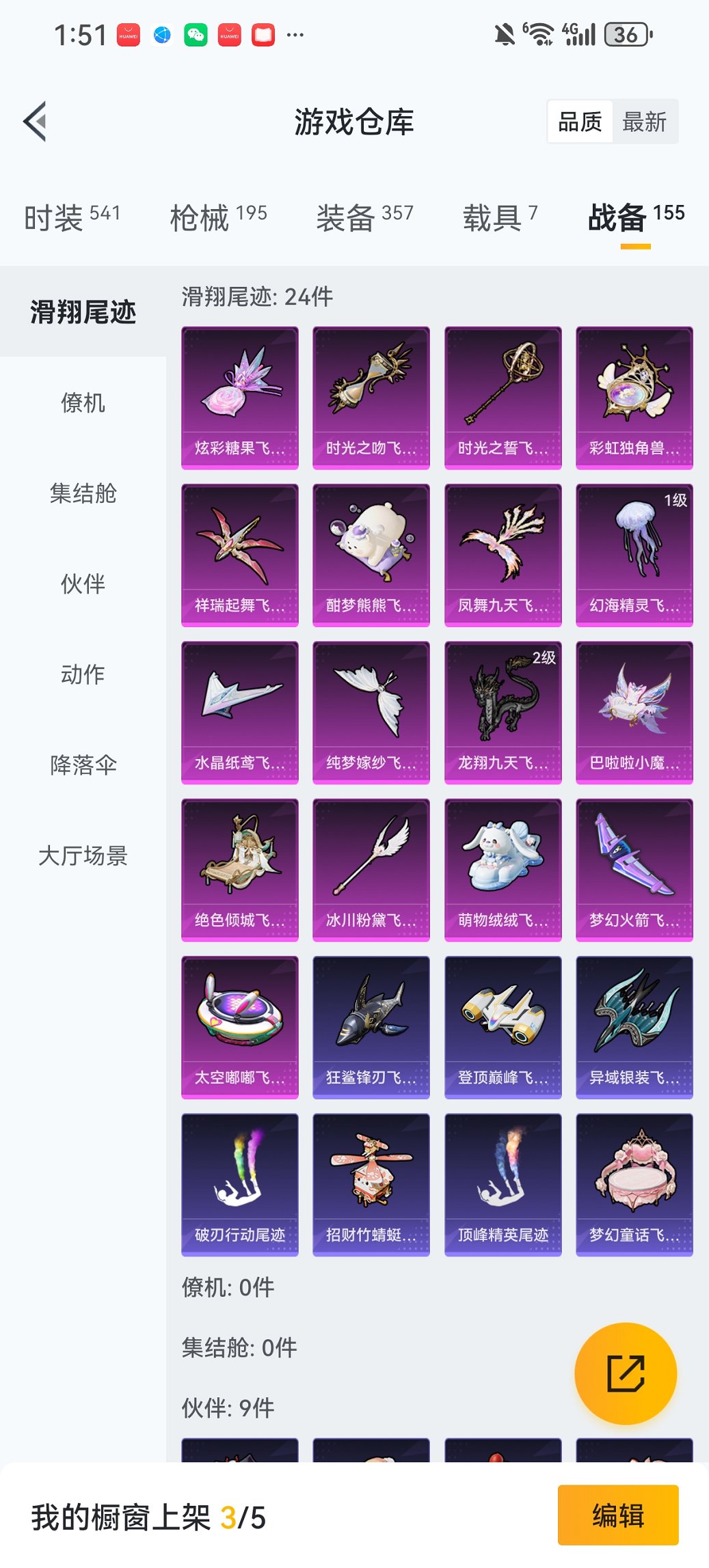Open the 动作 category
The height and width of the screenshot is (1568, 709).
[x=83, y=674]
